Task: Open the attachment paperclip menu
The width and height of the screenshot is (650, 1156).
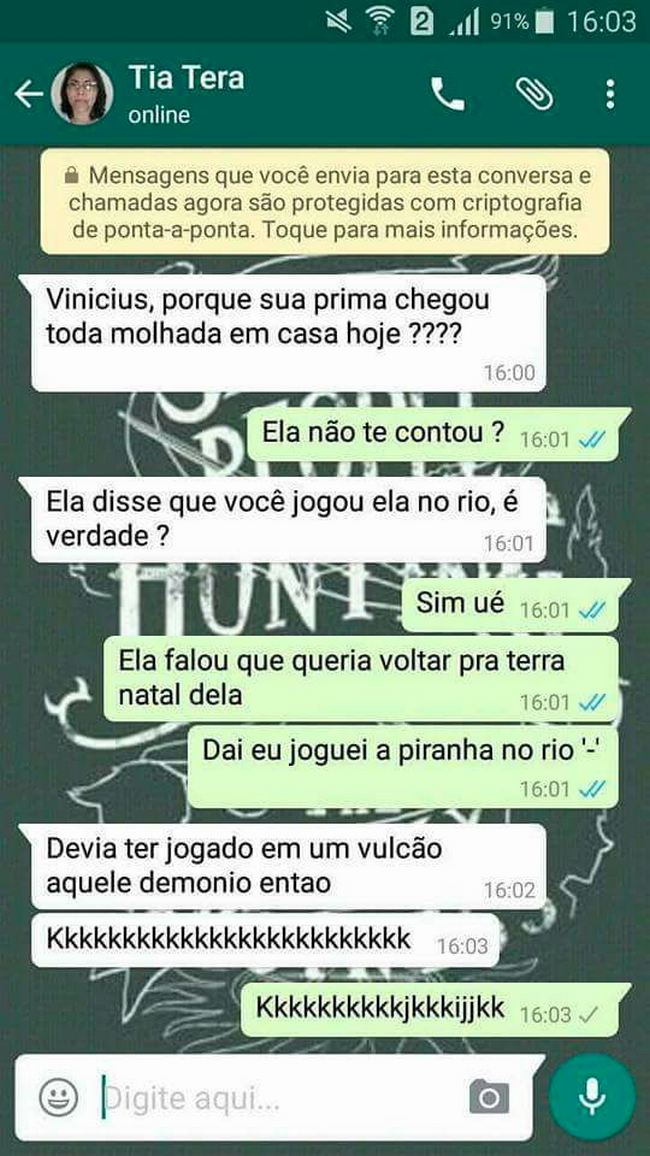Action: pyautogui.click(x=533, y=94)
